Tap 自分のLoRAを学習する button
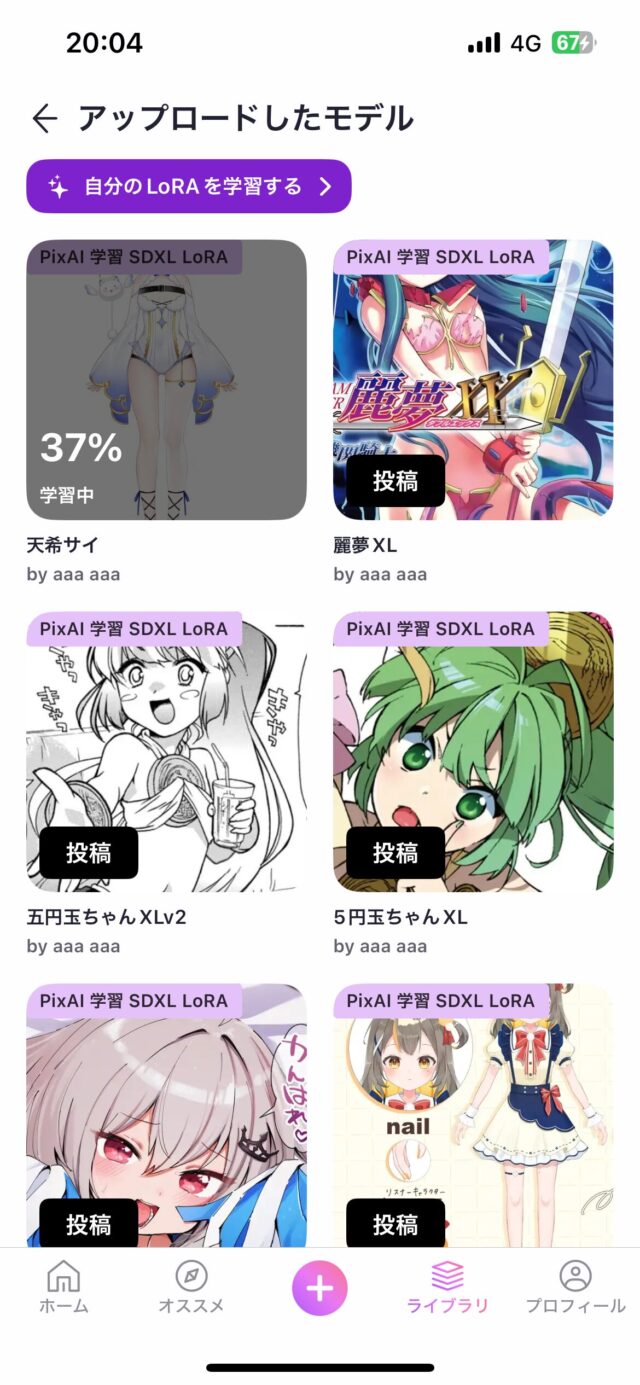The image size is (640, 1385). 189,186
